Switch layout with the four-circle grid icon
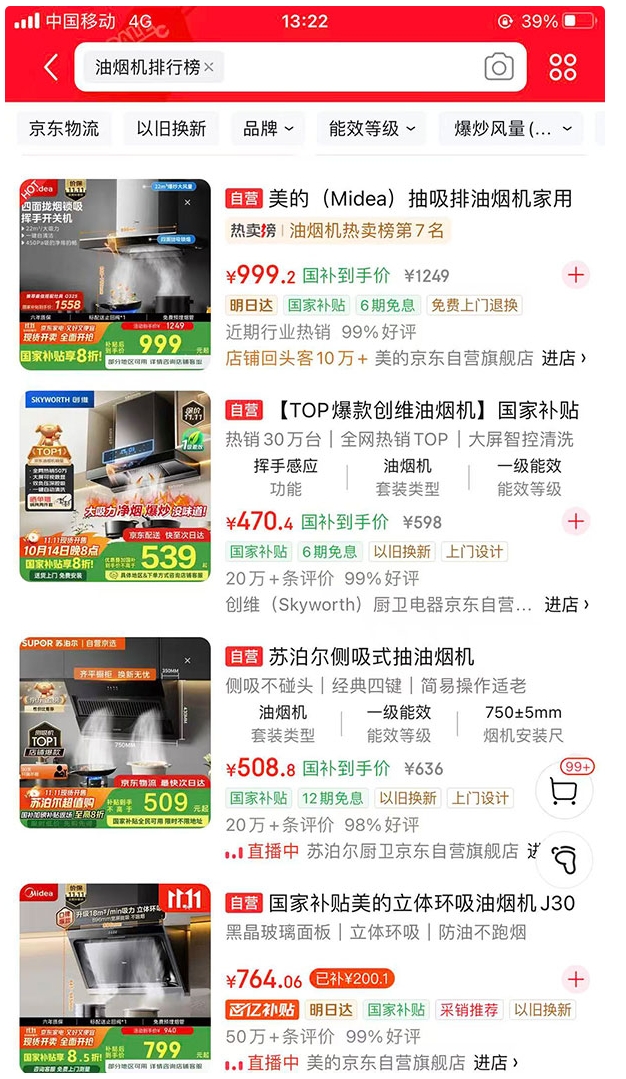626x1079 pixels. pos(563,67)
